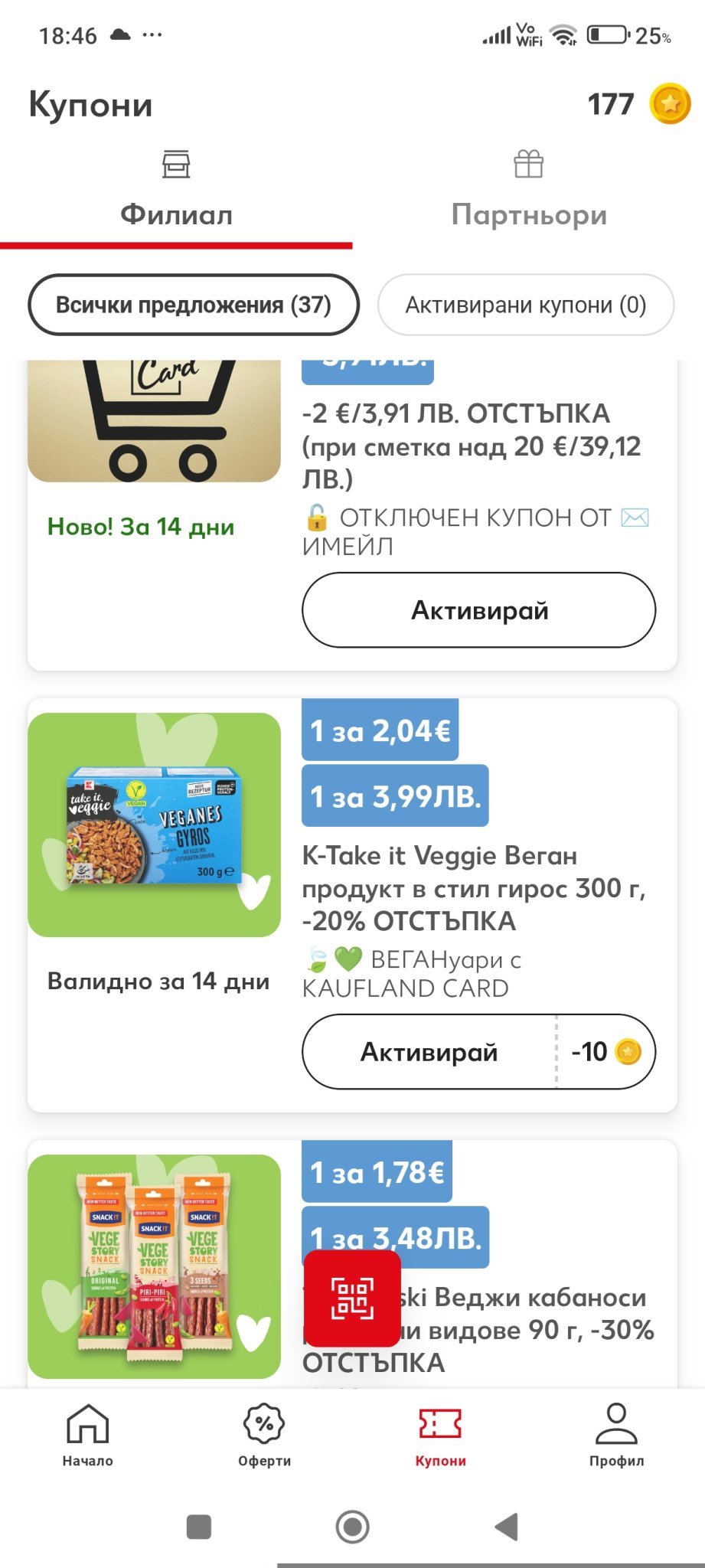
Task: Open the red QR code scanner button
Action: 352,1298
